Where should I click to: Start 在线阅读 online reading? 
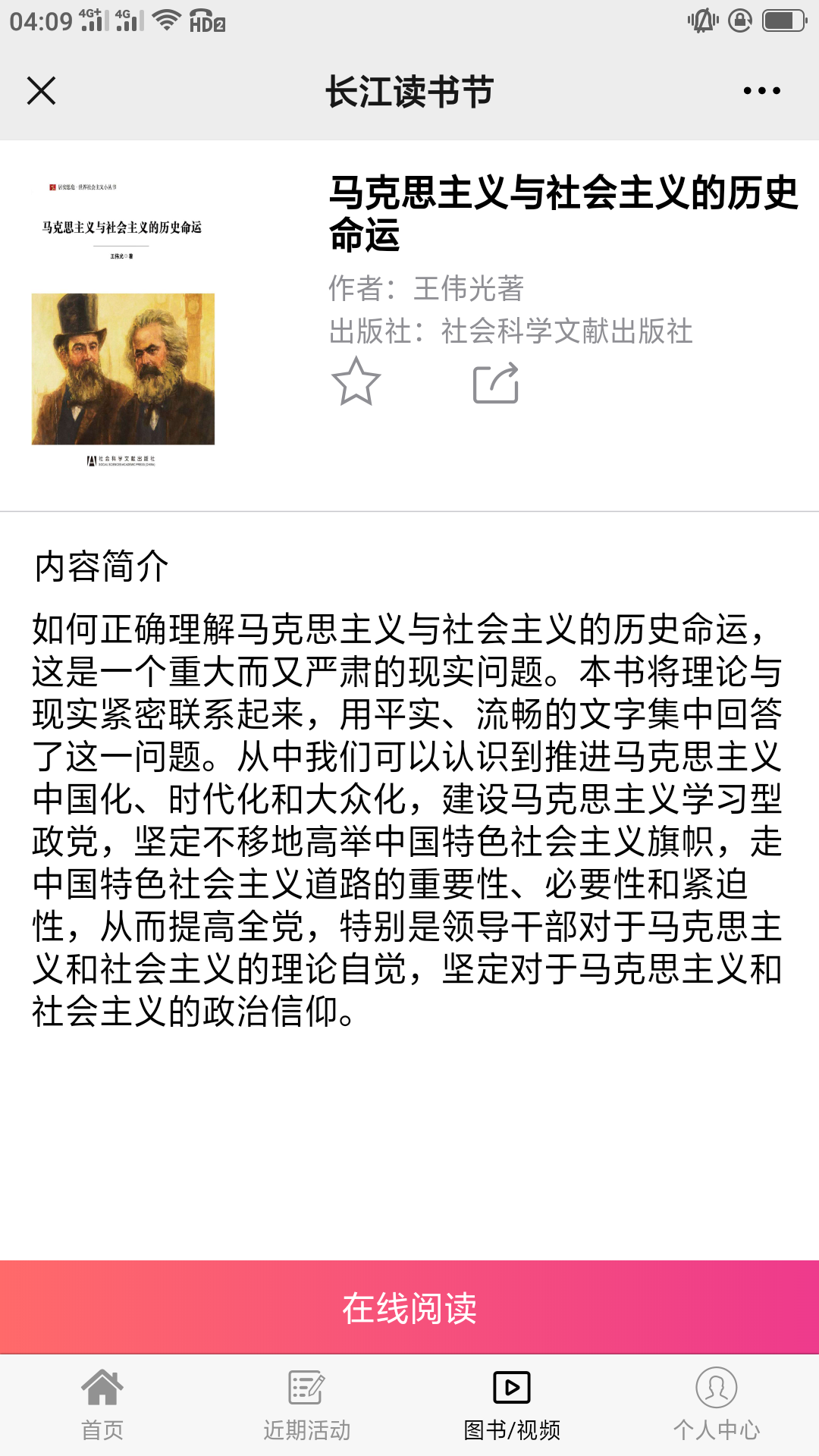click(409, 1307)
